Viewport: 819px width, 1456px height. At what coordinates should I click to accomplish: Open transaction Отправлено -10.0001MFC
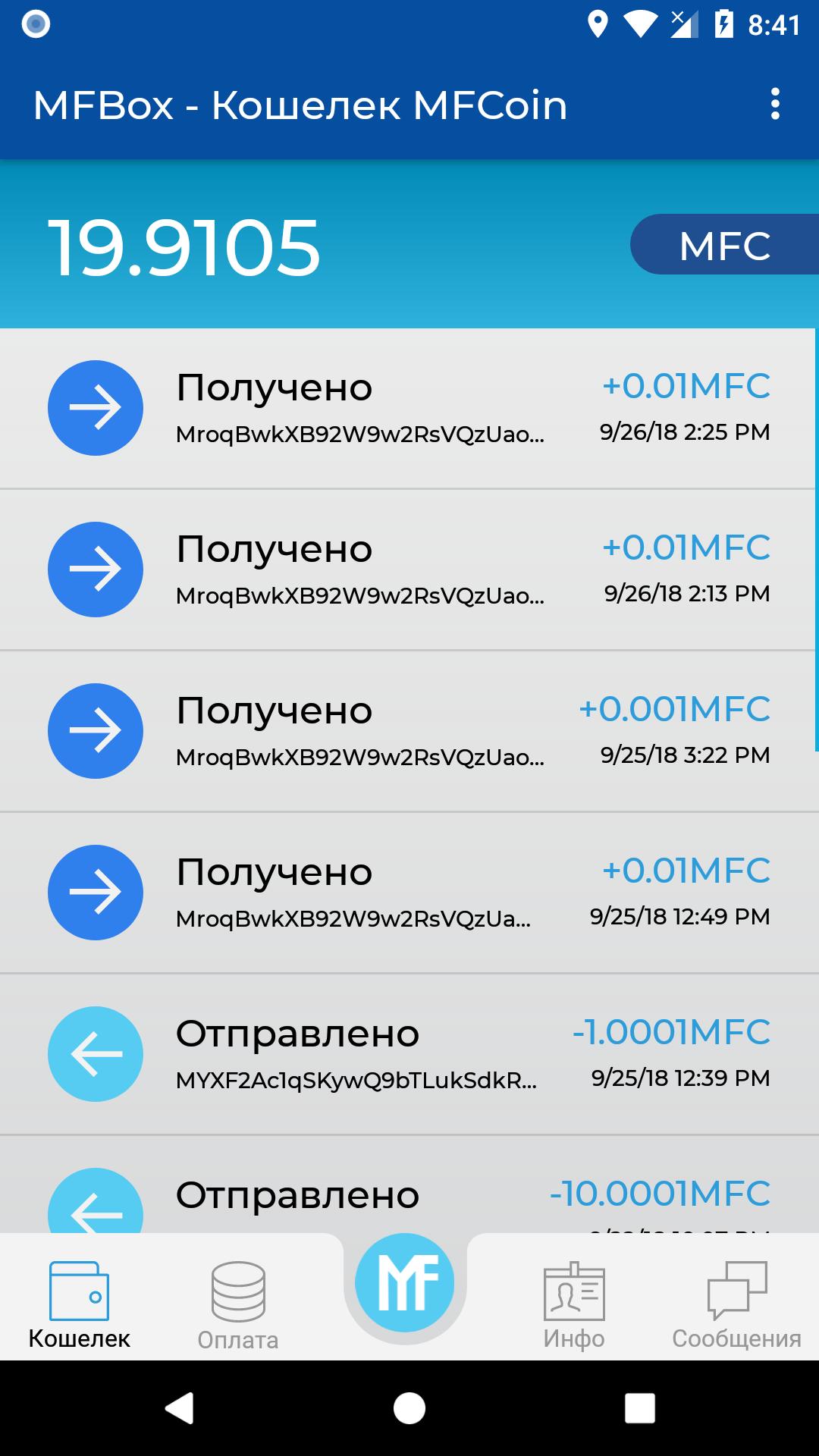pyautogui.click(x=409, y=1194)
